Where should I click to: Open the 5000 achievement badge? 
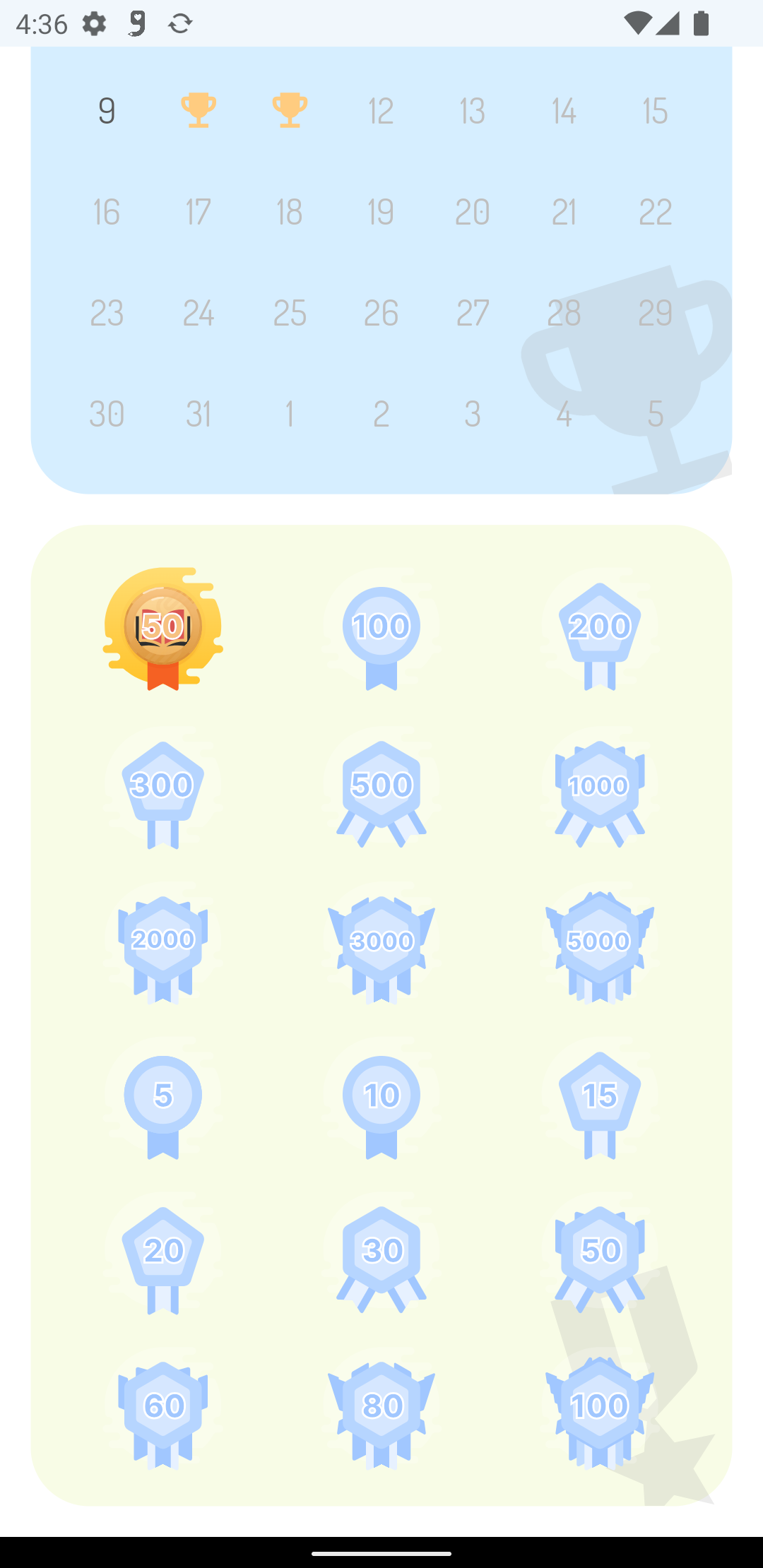point(600,946)
